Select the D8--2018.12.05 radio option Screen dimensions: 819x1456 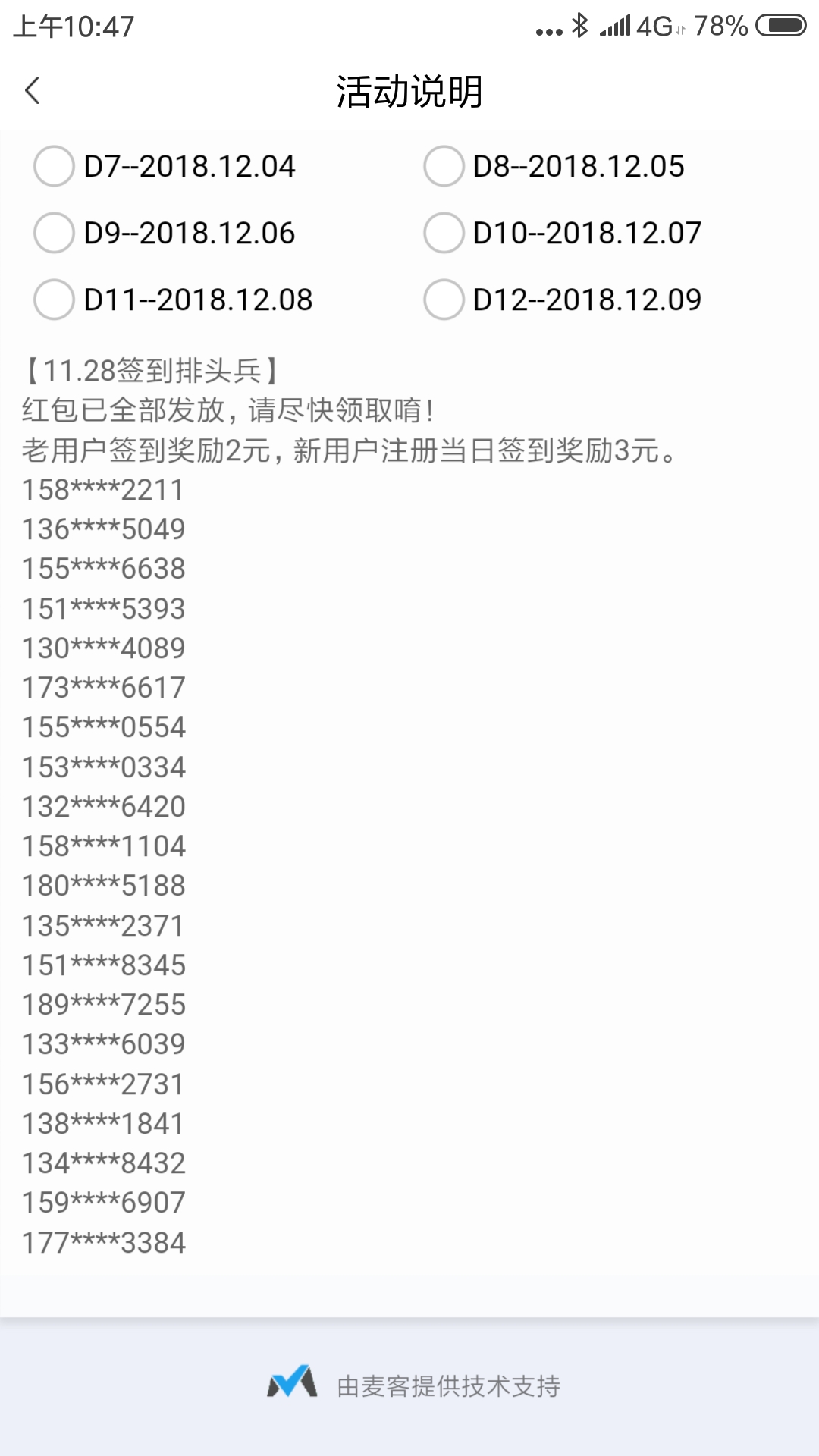(444, 166)
